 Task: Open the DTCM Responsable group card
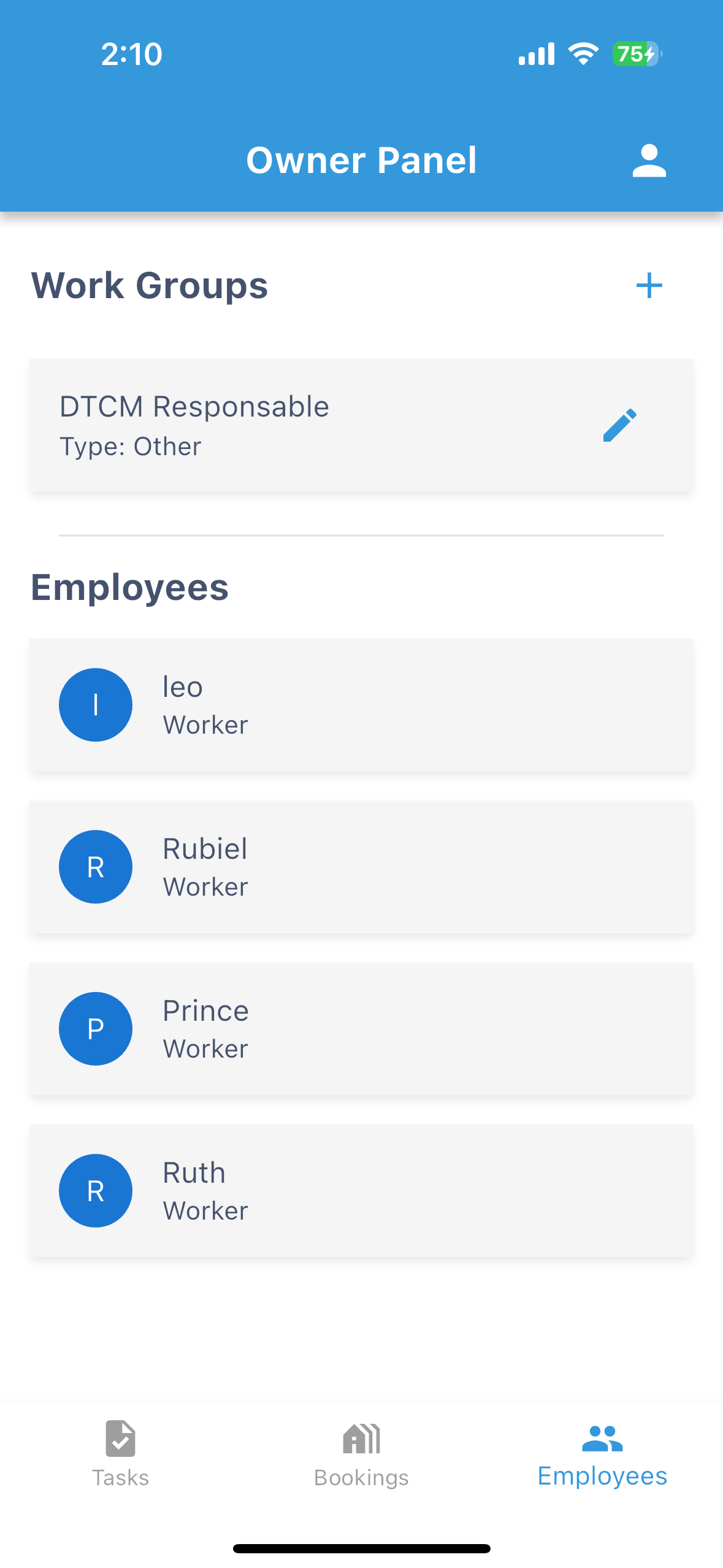[x=307, y=425]
